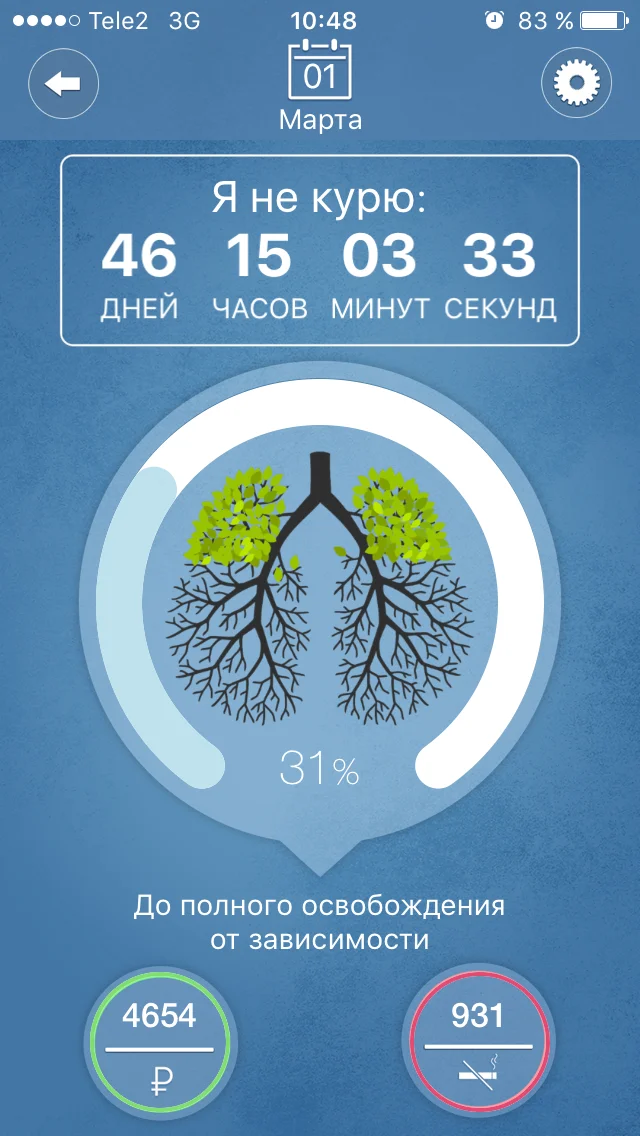Go back with the arrow button
The height and width of the screenshot is (1136, 640).
click(x=63, y=85)
